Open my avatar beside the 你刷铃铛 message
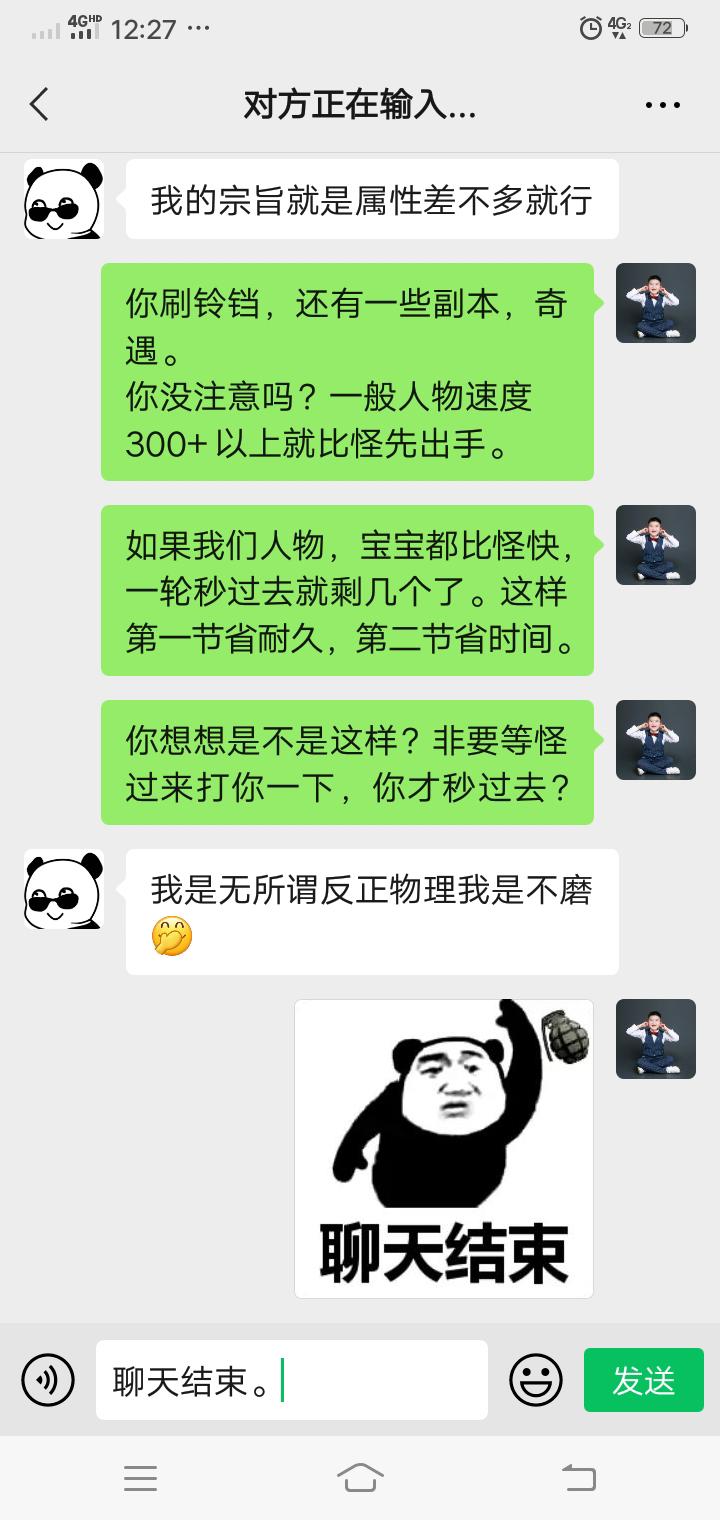Image resolution: width=720 pixels, height=1520 pixels. point(655,303)
